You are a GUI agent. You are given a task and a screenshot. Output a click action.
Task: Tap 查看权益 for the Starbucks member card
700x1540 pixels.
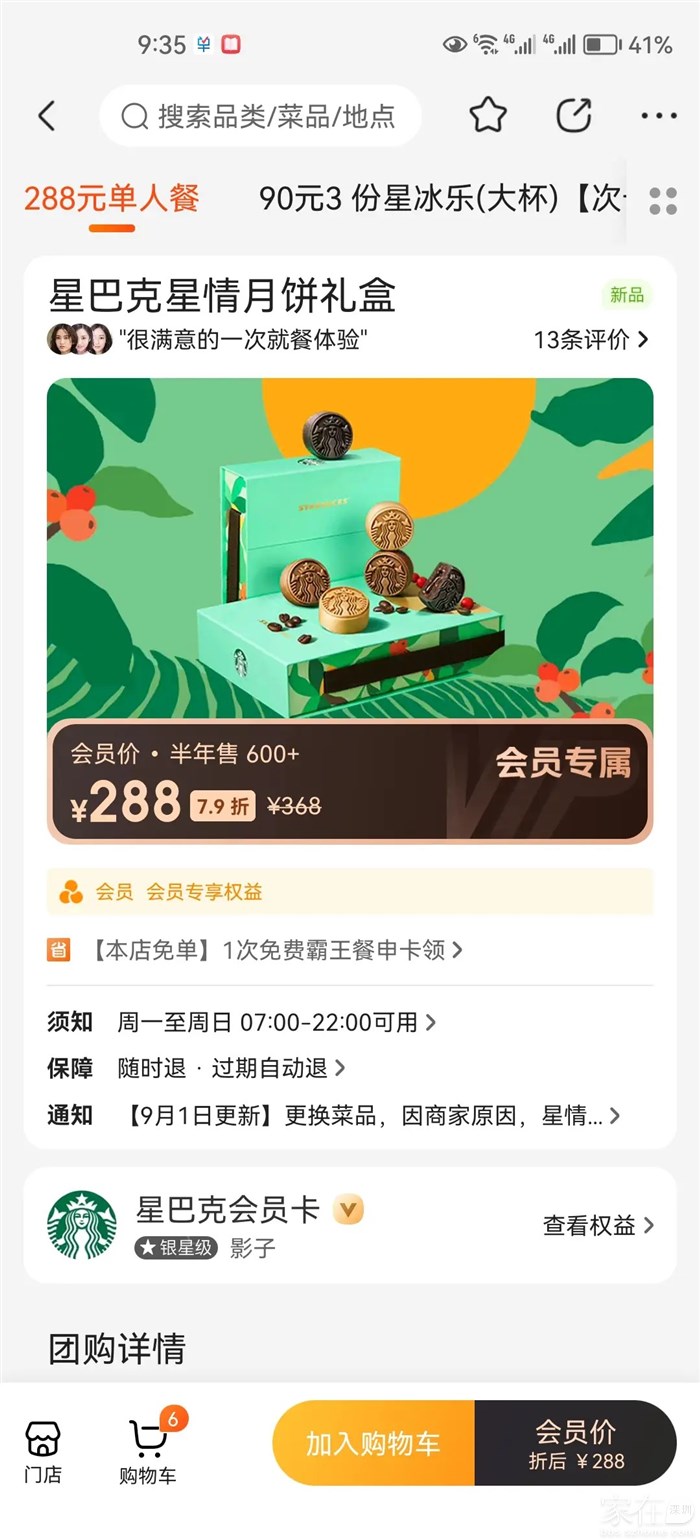coord(597,1225)
